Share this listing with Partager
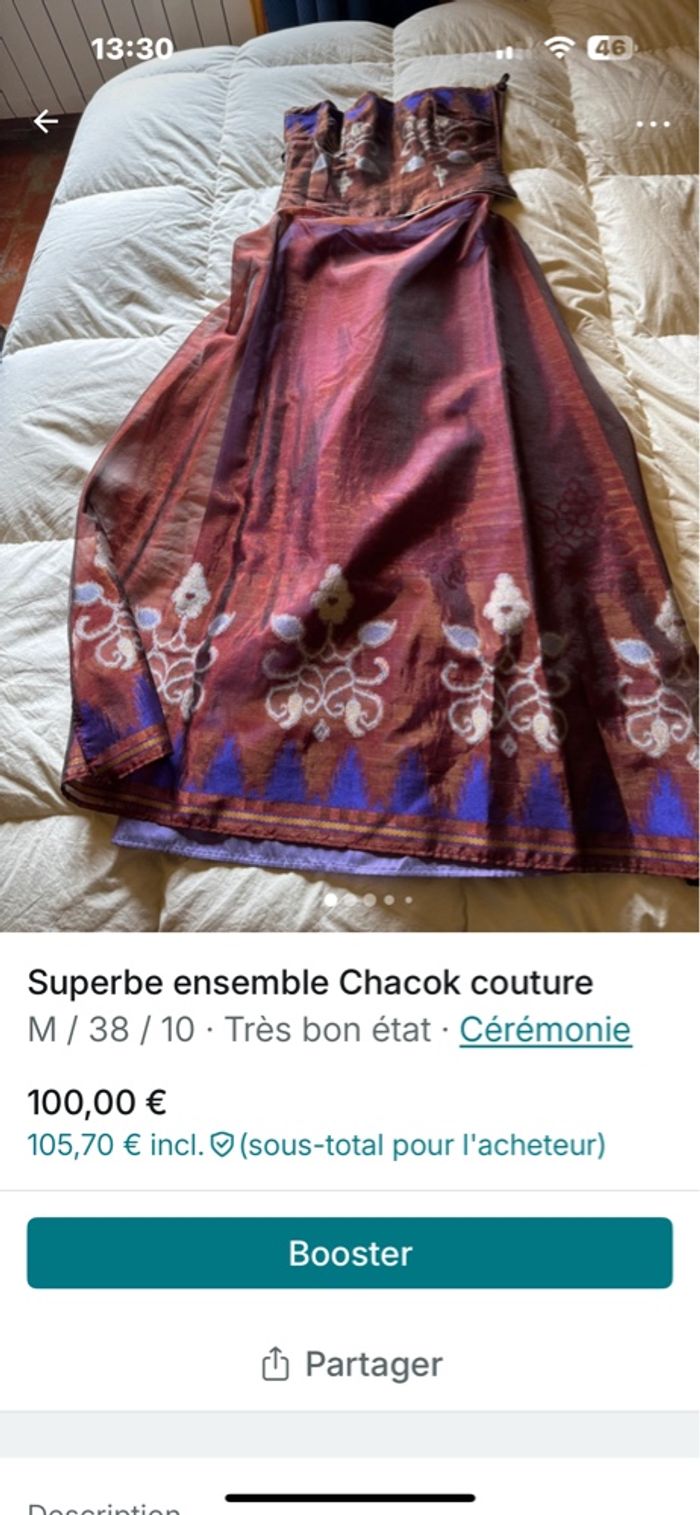 [x=350, y=1364]
